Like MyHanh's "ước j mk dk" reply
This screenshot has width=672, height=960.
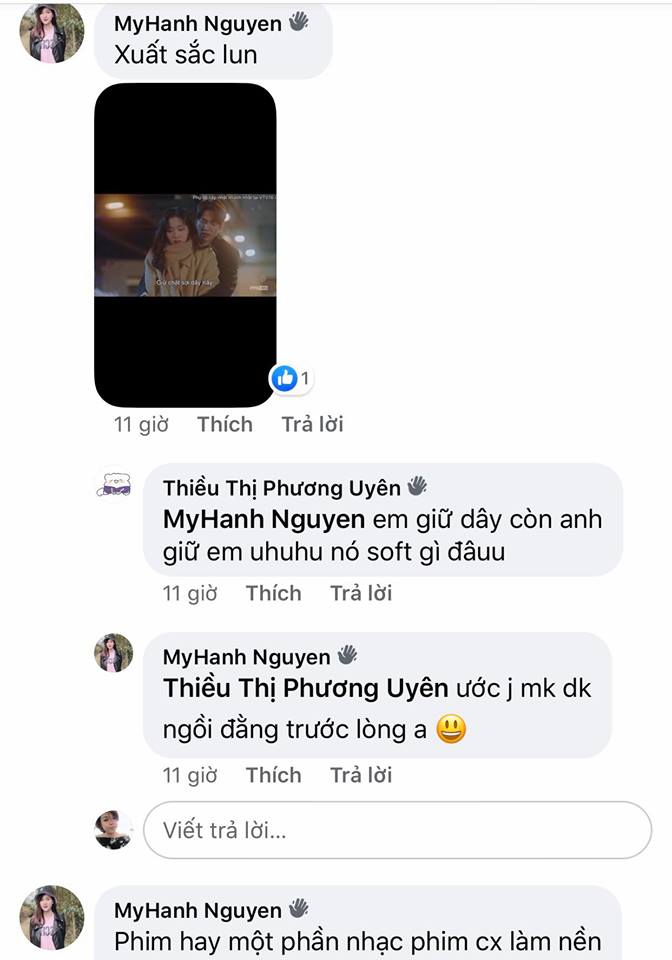(273, 775)
